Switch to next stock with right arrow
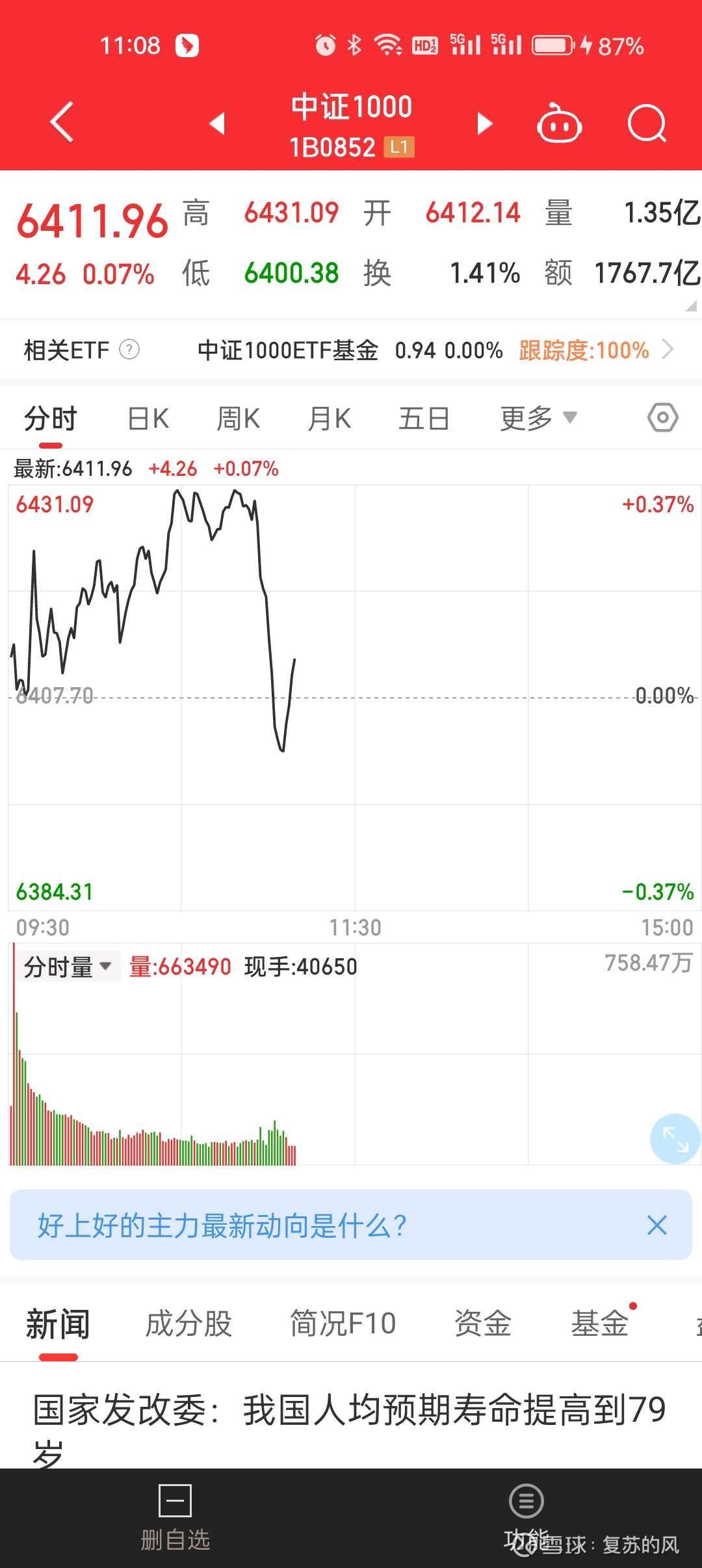This screenshot has width=702, height=1568. click(484, 124)
